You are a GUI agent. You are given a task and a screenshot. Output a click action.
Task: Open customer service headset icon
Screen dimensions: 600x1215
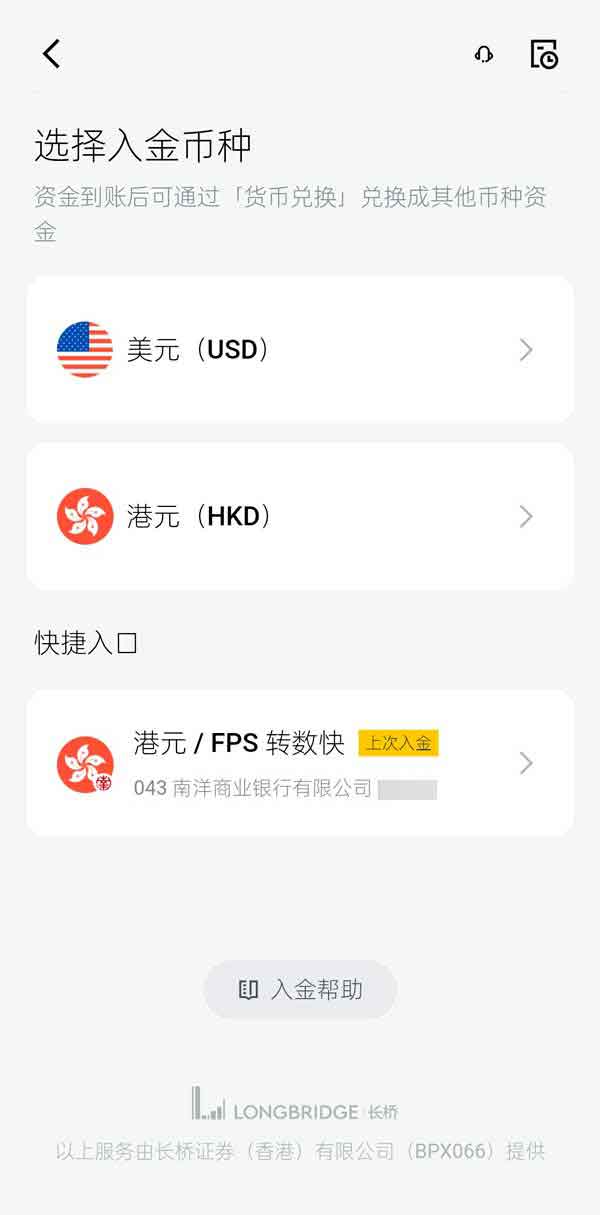(x=484, y=54)
